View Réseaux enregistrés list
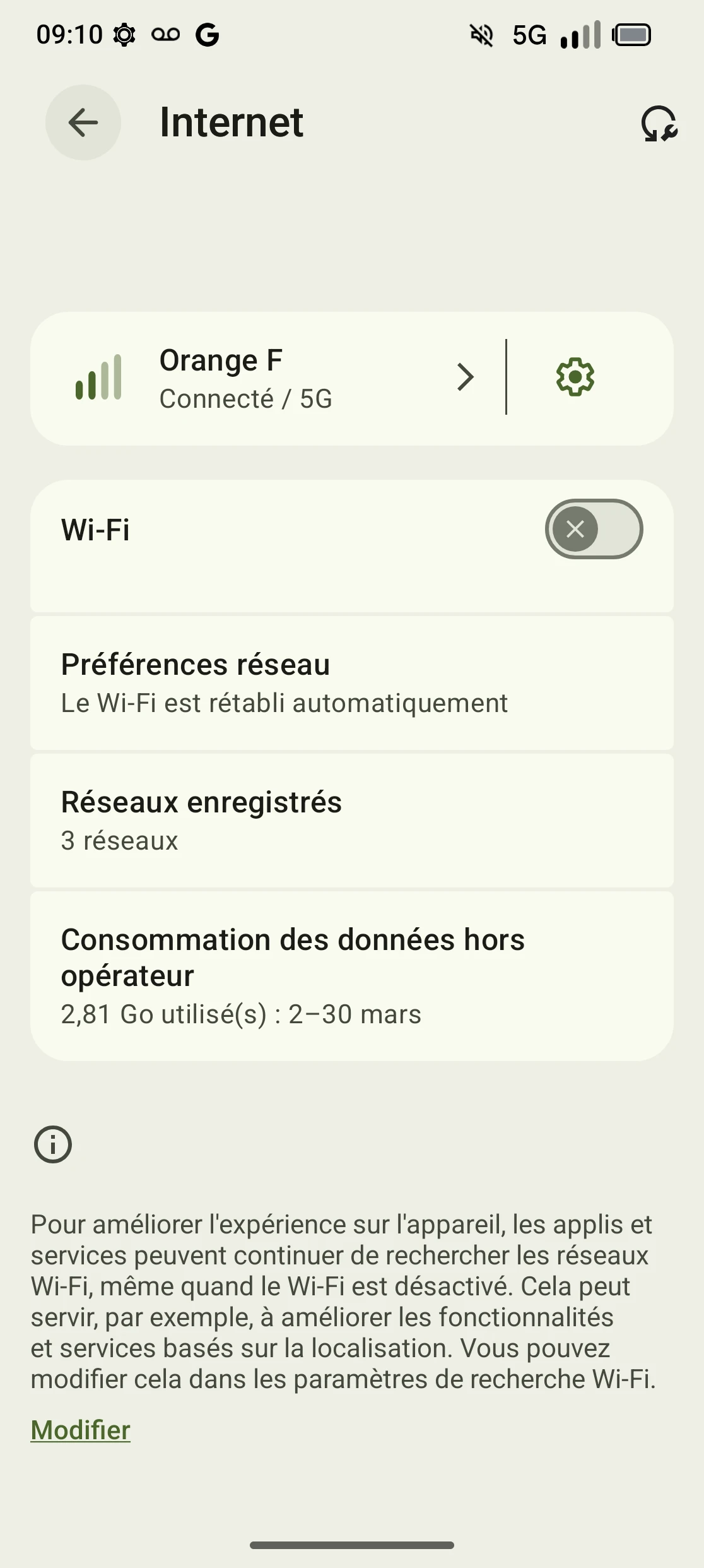Screen dimensions: 704x1568 tap(351, 820)
